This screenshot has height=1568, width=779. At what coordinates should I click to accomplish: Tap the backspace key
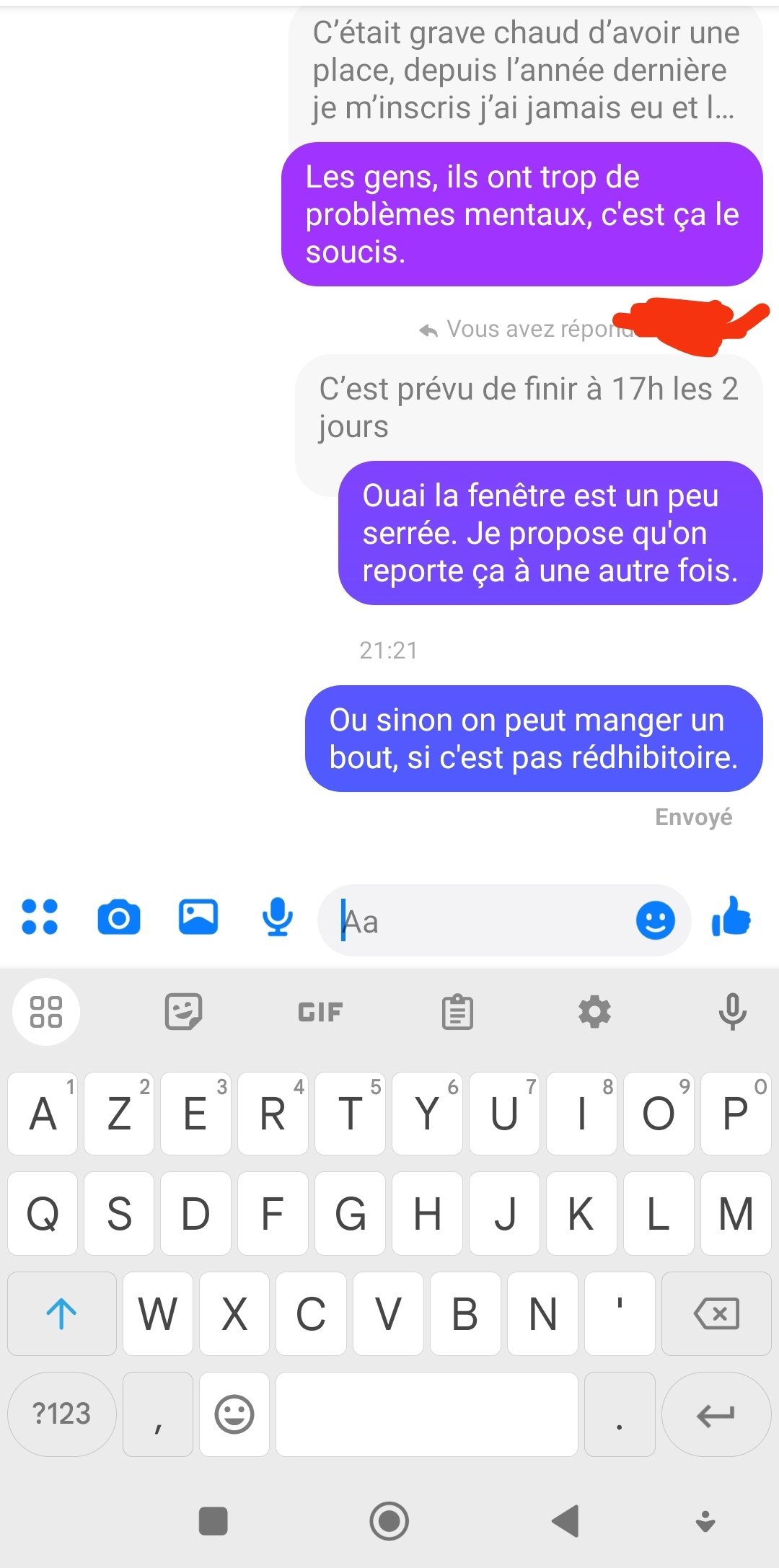coord(716,1313)
